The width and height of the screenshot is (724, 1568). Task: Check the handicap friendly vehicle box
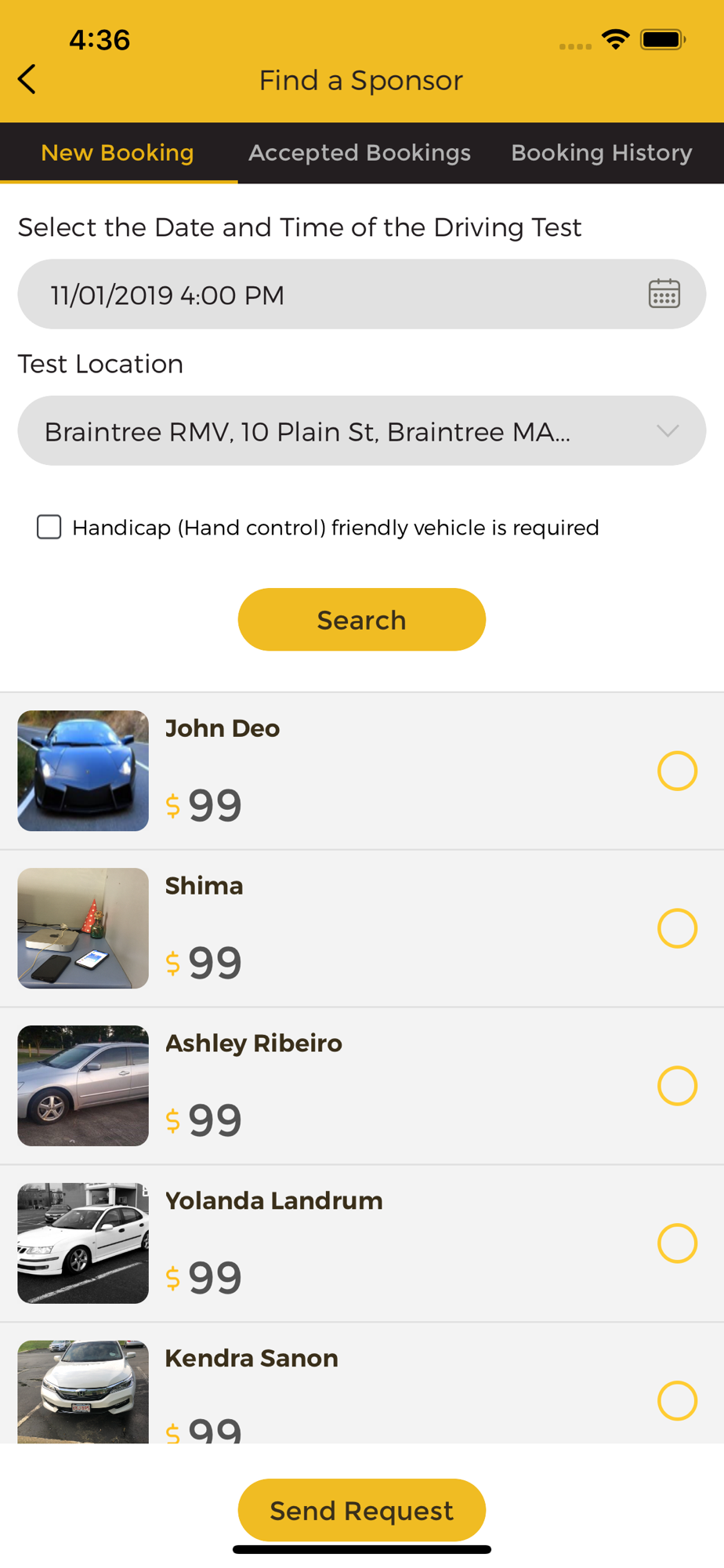(49, 527)
